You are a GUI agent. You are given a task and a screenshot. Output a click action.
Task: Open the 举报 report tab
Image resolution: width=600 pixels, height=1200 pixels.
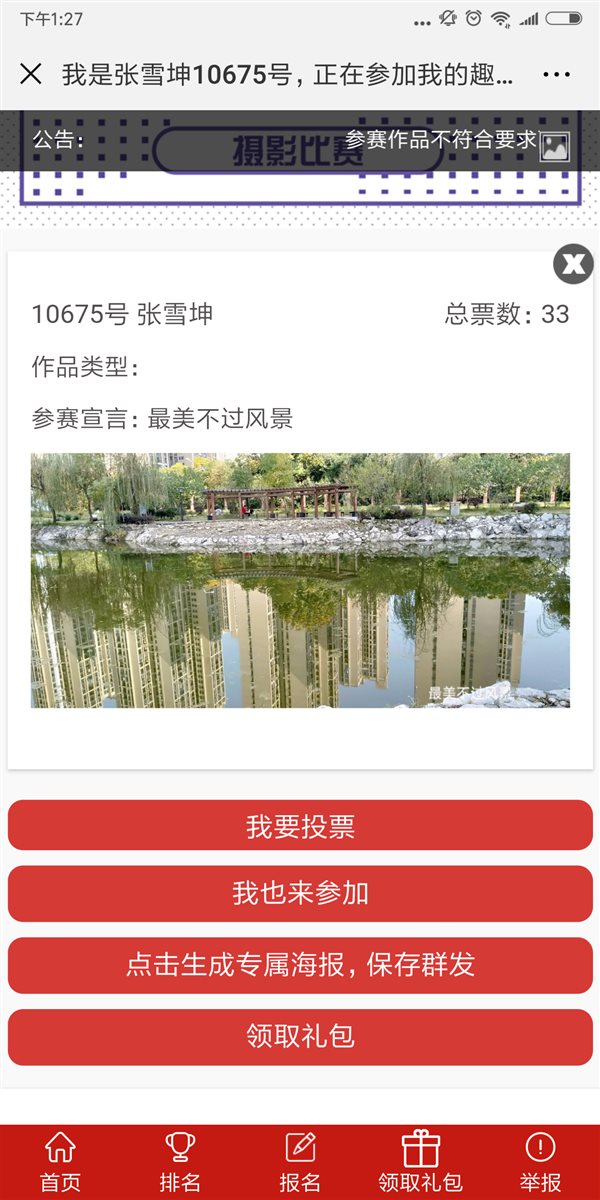tap(540, 1162)
